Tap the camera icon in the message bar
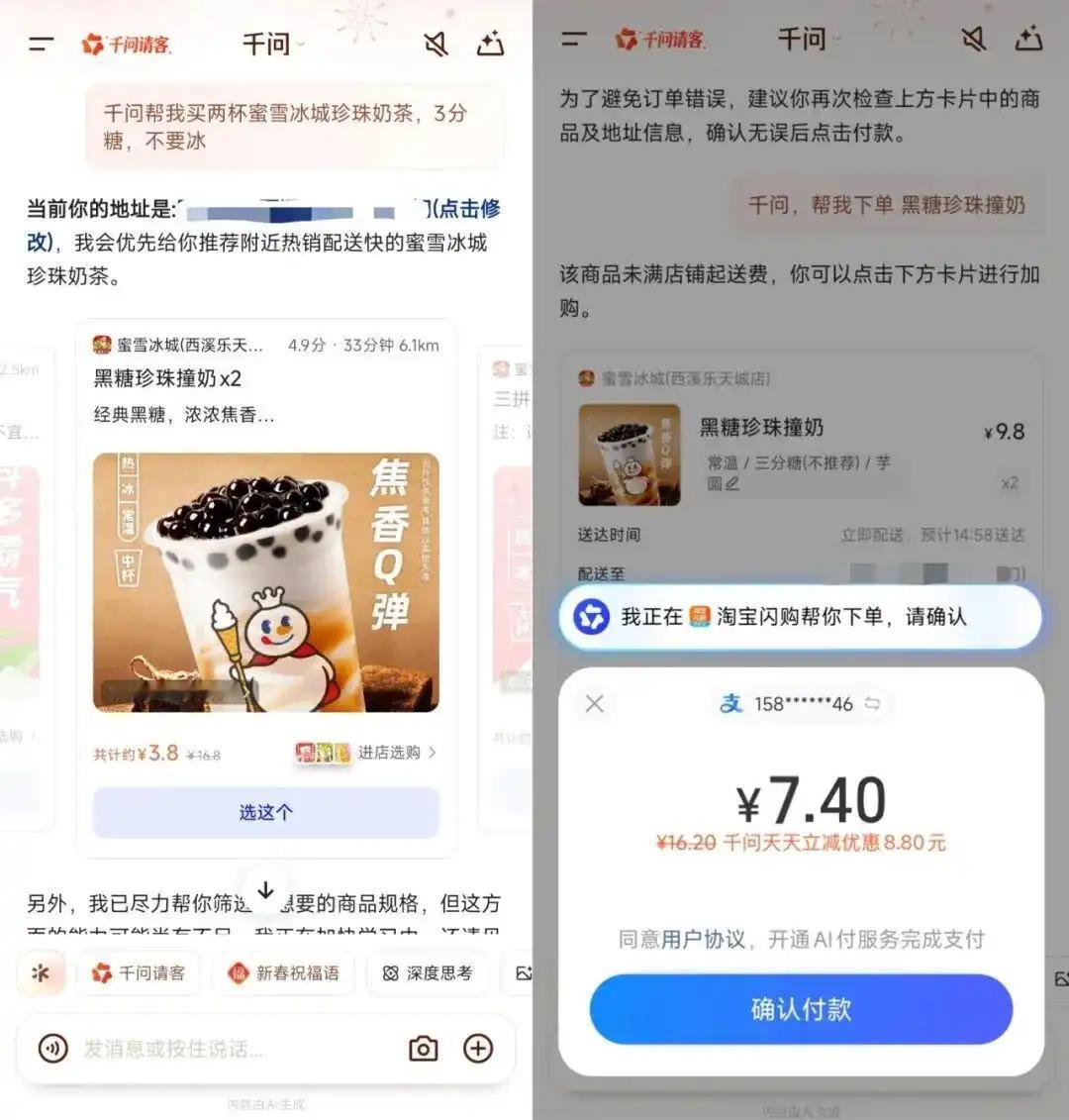The height and width of the screenshot is (1120, 1069). pyautogui.click(x=424, y=1049)
